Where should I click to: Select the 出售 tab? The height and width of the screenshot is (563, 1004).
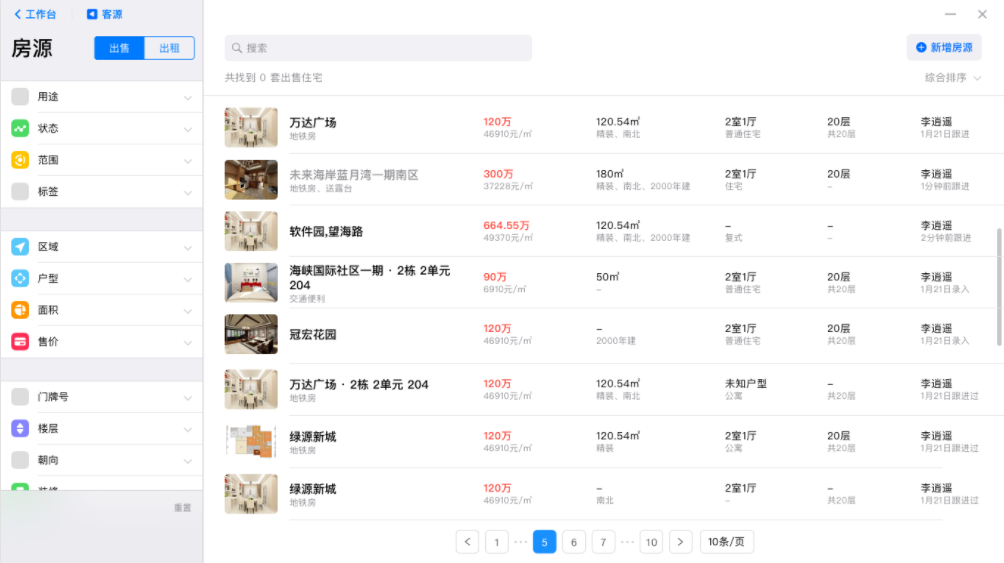point(120,48)
